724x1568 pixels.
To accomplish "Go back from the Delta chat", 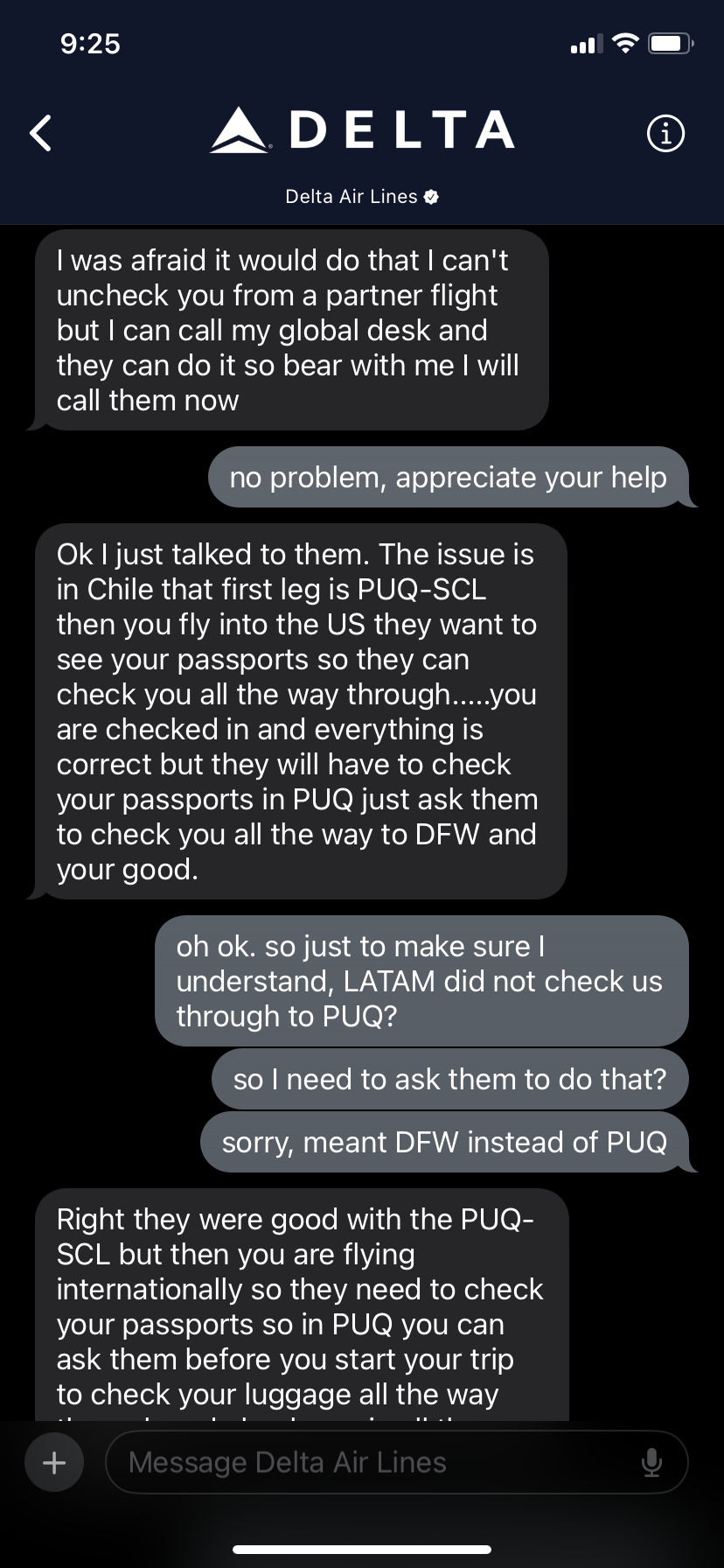I will tap(41, 133).
